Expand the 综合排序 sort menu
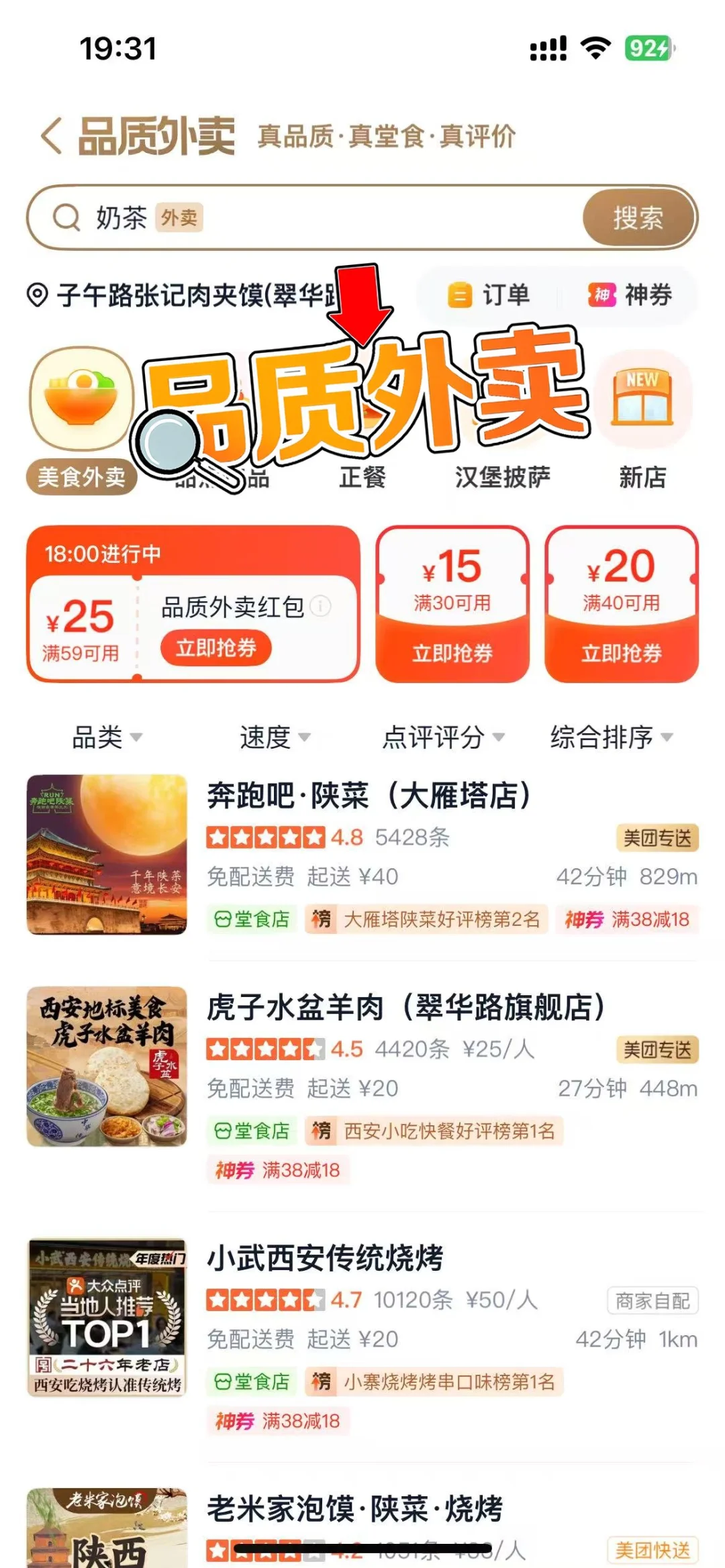The image size is (725, 1568). tap(611, 737)
